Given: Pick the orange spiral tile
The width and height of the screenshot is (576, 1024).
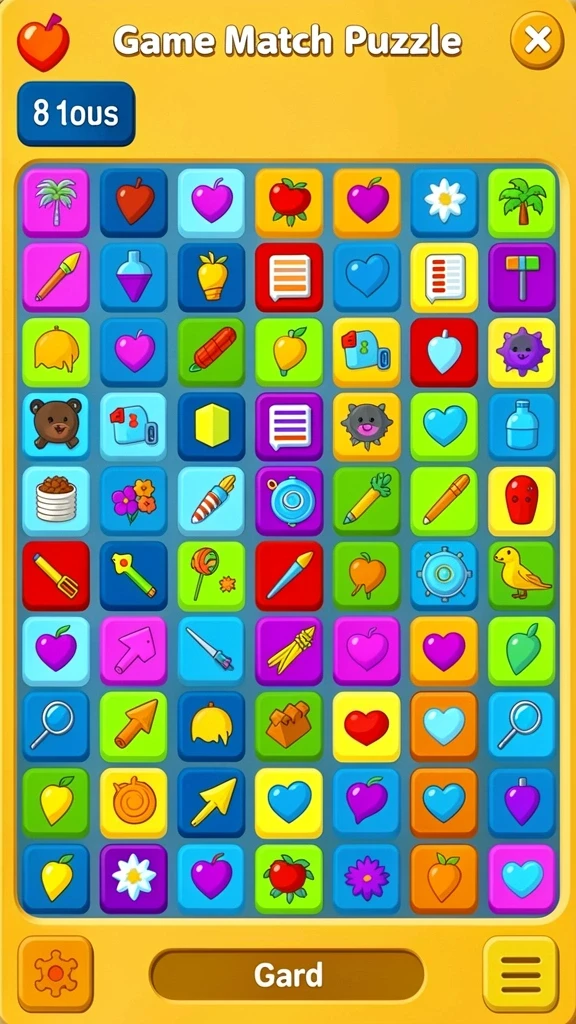Looking at the screenshot, I should coord(134,802).
